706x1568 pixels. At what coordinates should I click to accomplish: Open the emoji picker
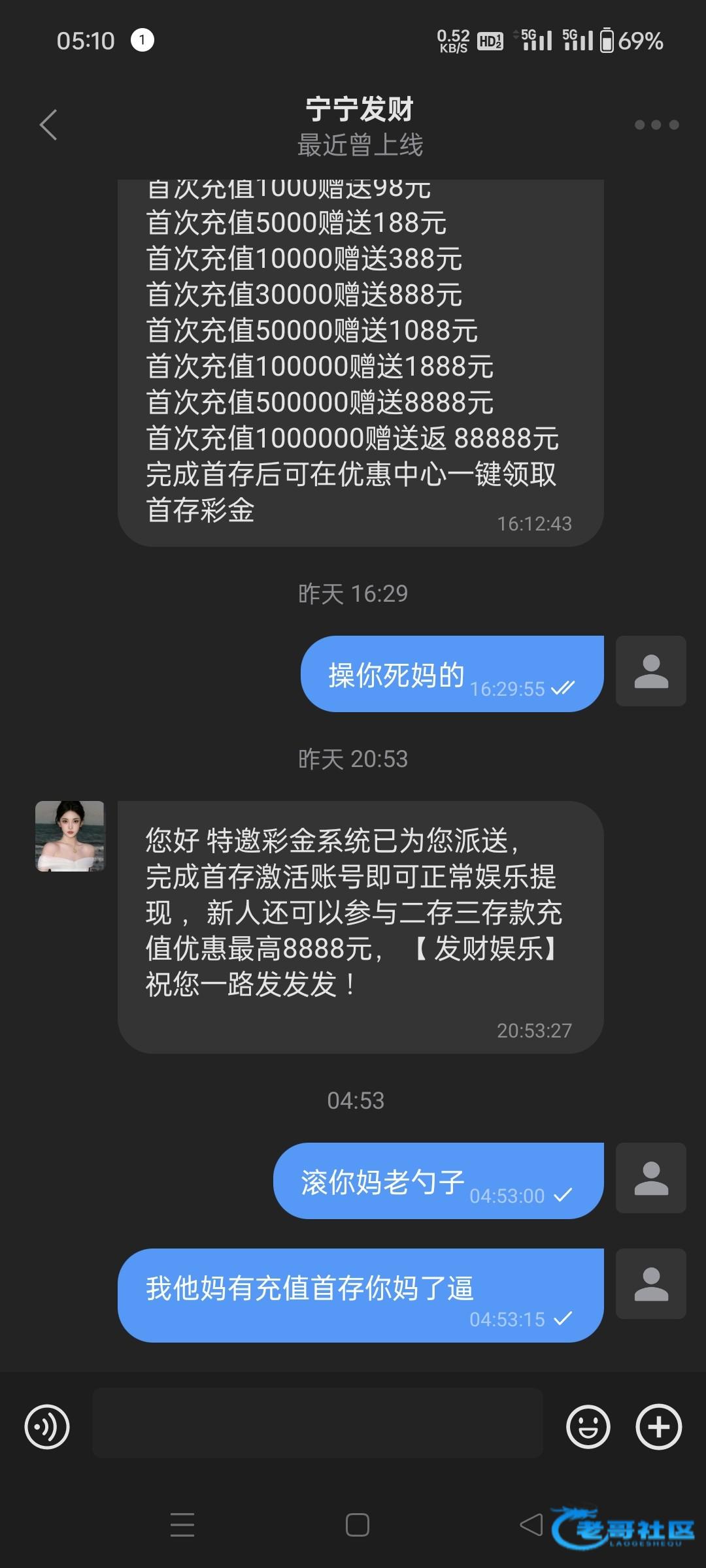[588, 1427]
